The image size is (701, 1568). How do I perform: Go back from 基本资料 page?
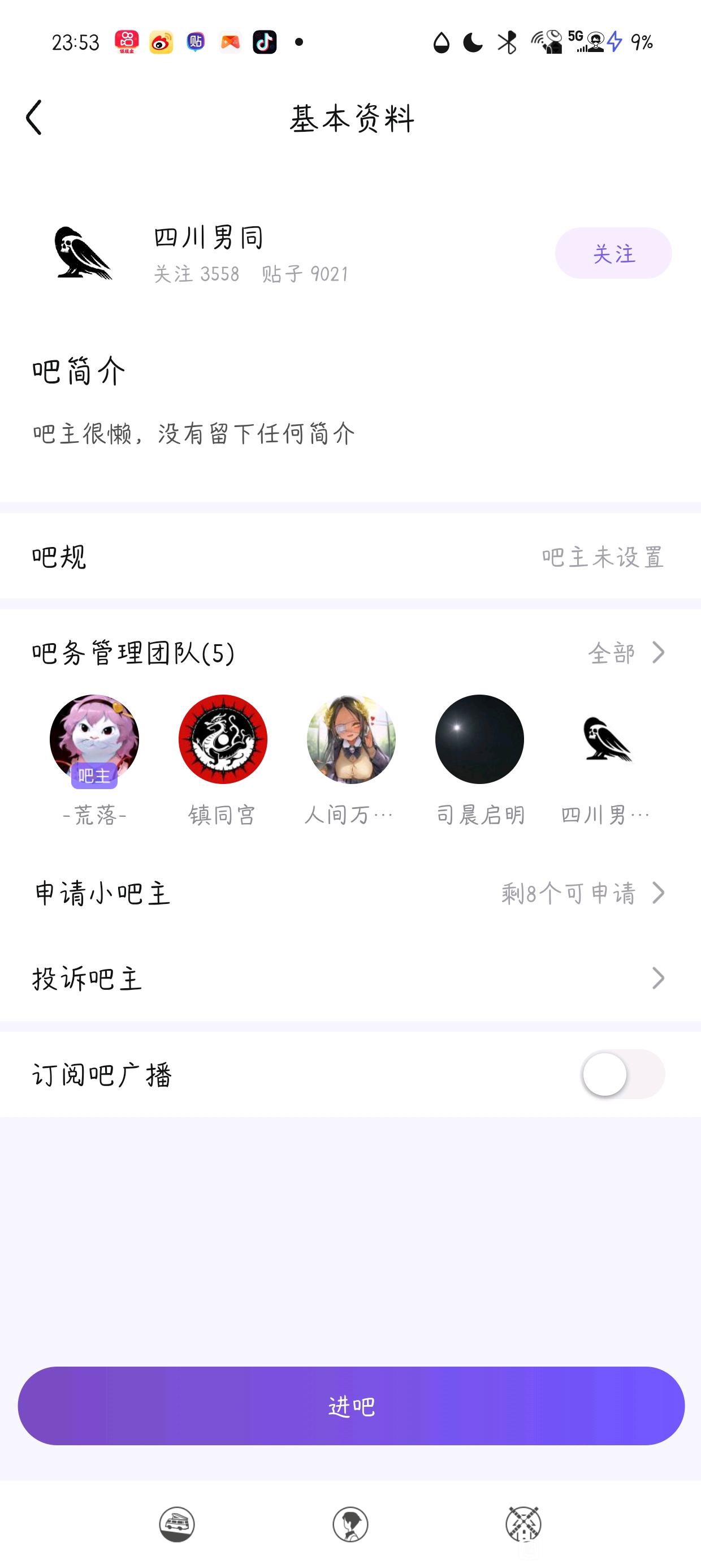coord(34,118)
